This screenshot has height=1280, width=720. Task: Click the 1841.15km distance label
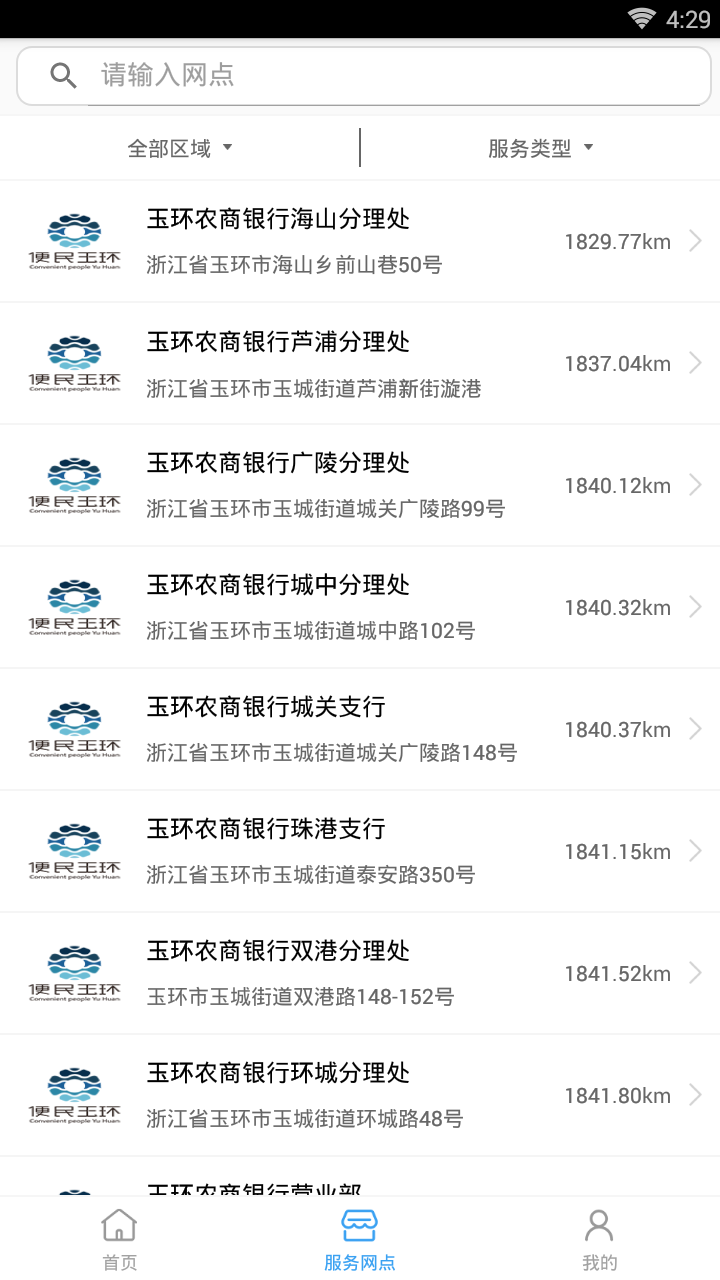[617, 851]
